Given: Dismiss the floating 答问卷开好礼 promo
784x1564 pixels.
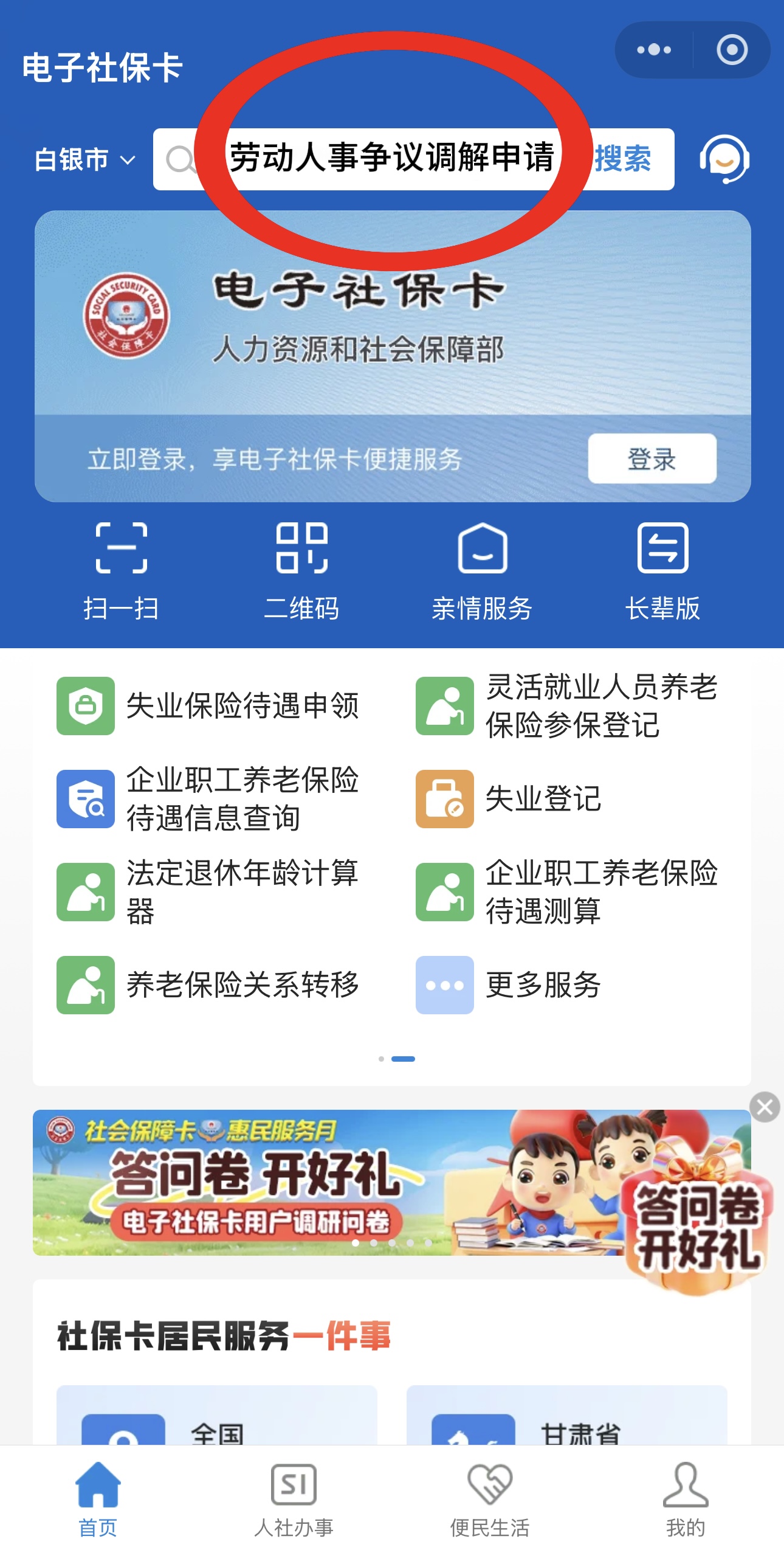Looking at the screenshot, I should tap(765, 1107).
